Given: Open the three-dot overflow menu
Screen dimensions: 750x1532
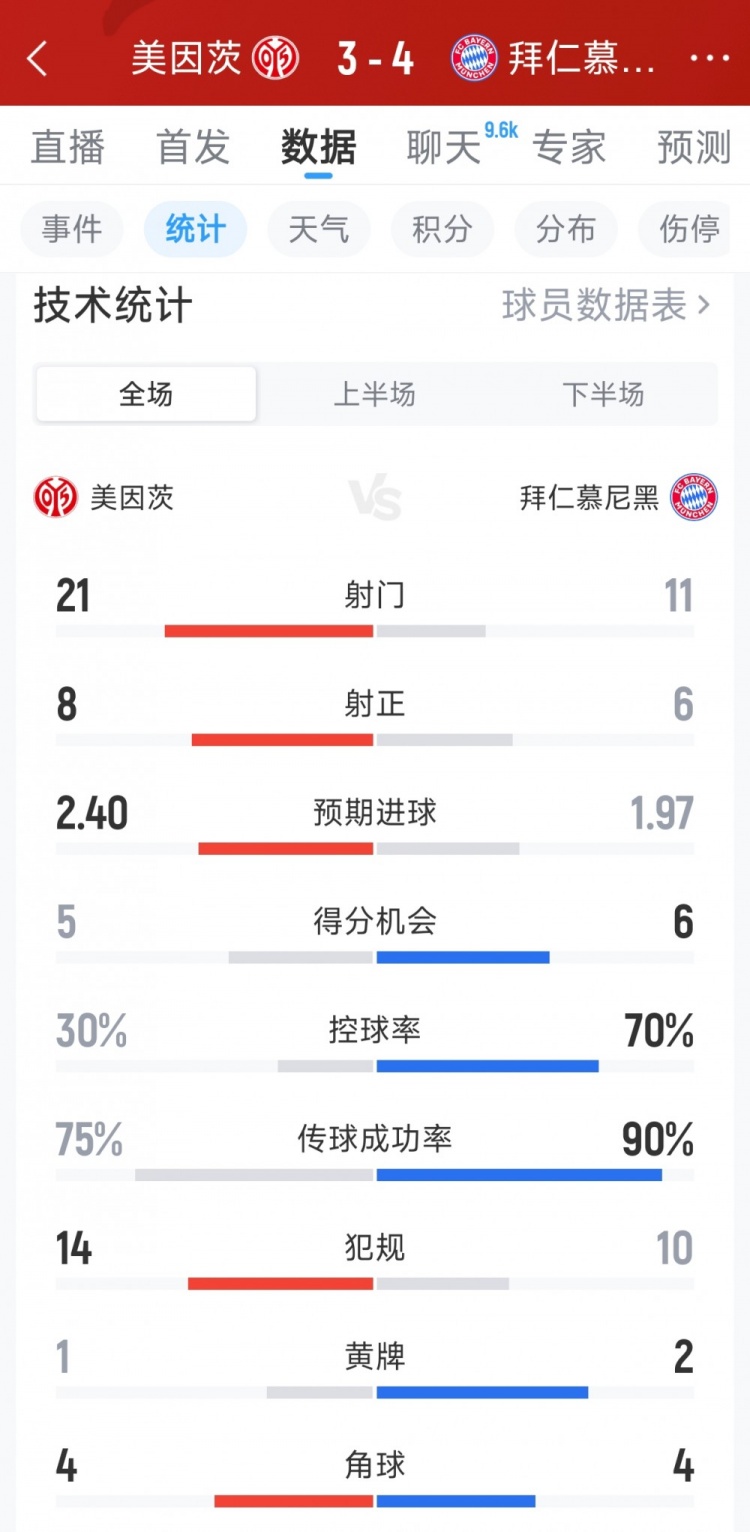Looking at the screenshot, I should coord(710,59).
